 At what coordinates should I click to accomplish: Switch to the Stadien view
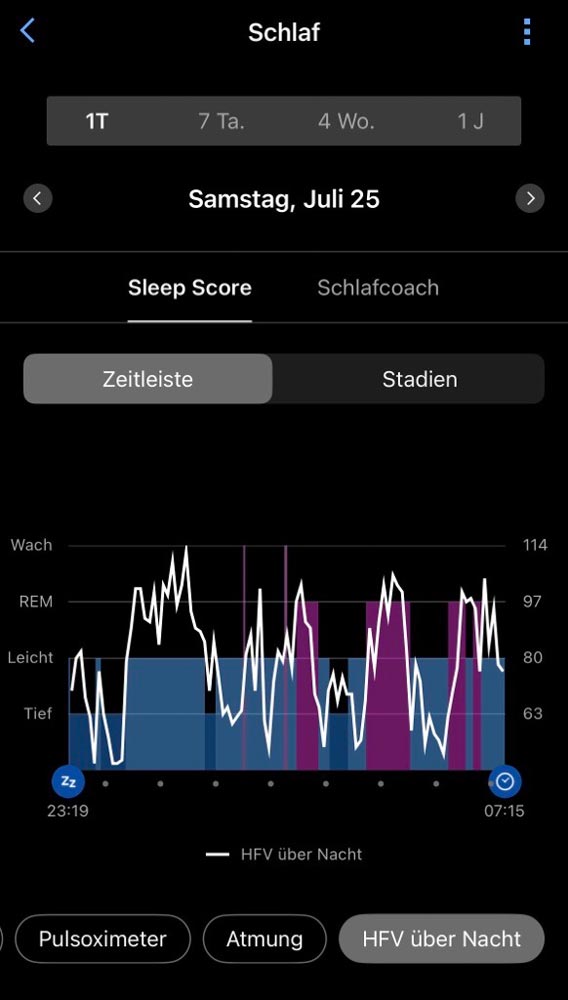point(419,379)
